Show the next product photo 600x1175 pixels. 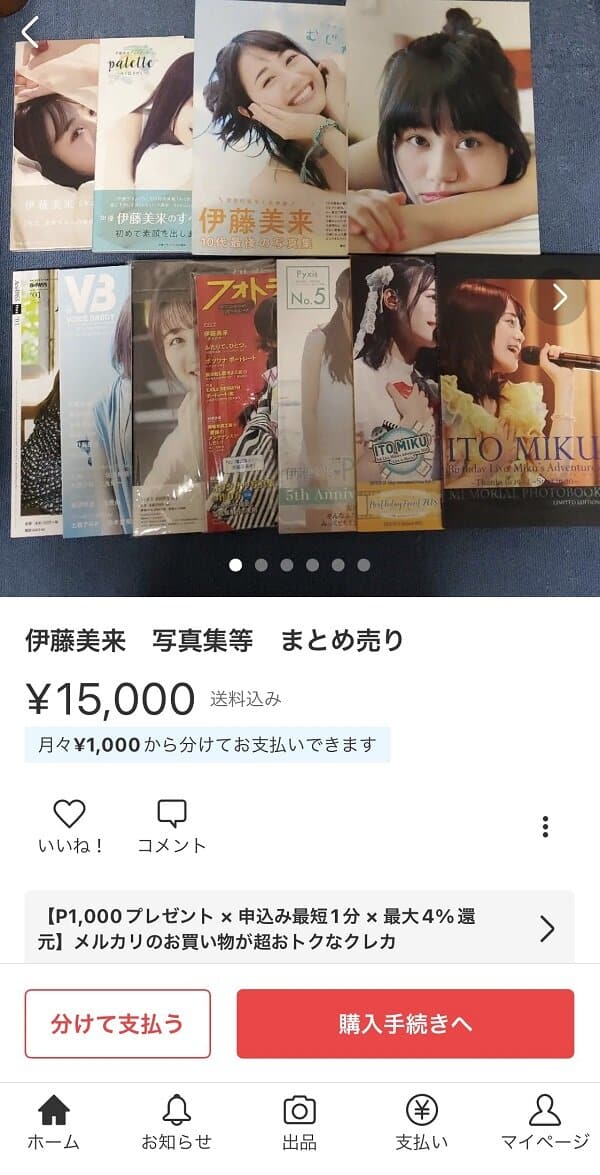tap(559, 297)
